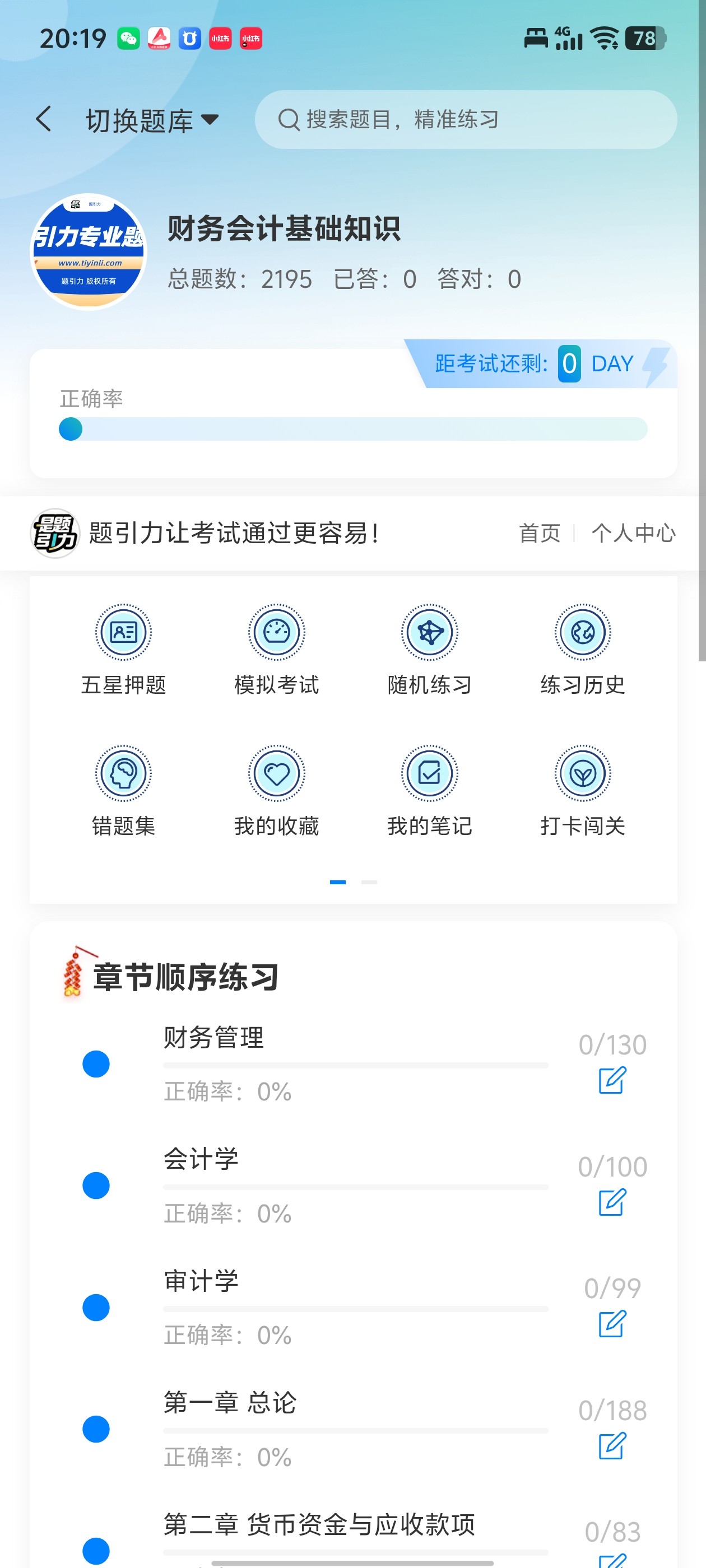Open the 切换题库 dropdown
This screenshot has height=1568, width=706.
pyautogui.click(x=152, y=120)
